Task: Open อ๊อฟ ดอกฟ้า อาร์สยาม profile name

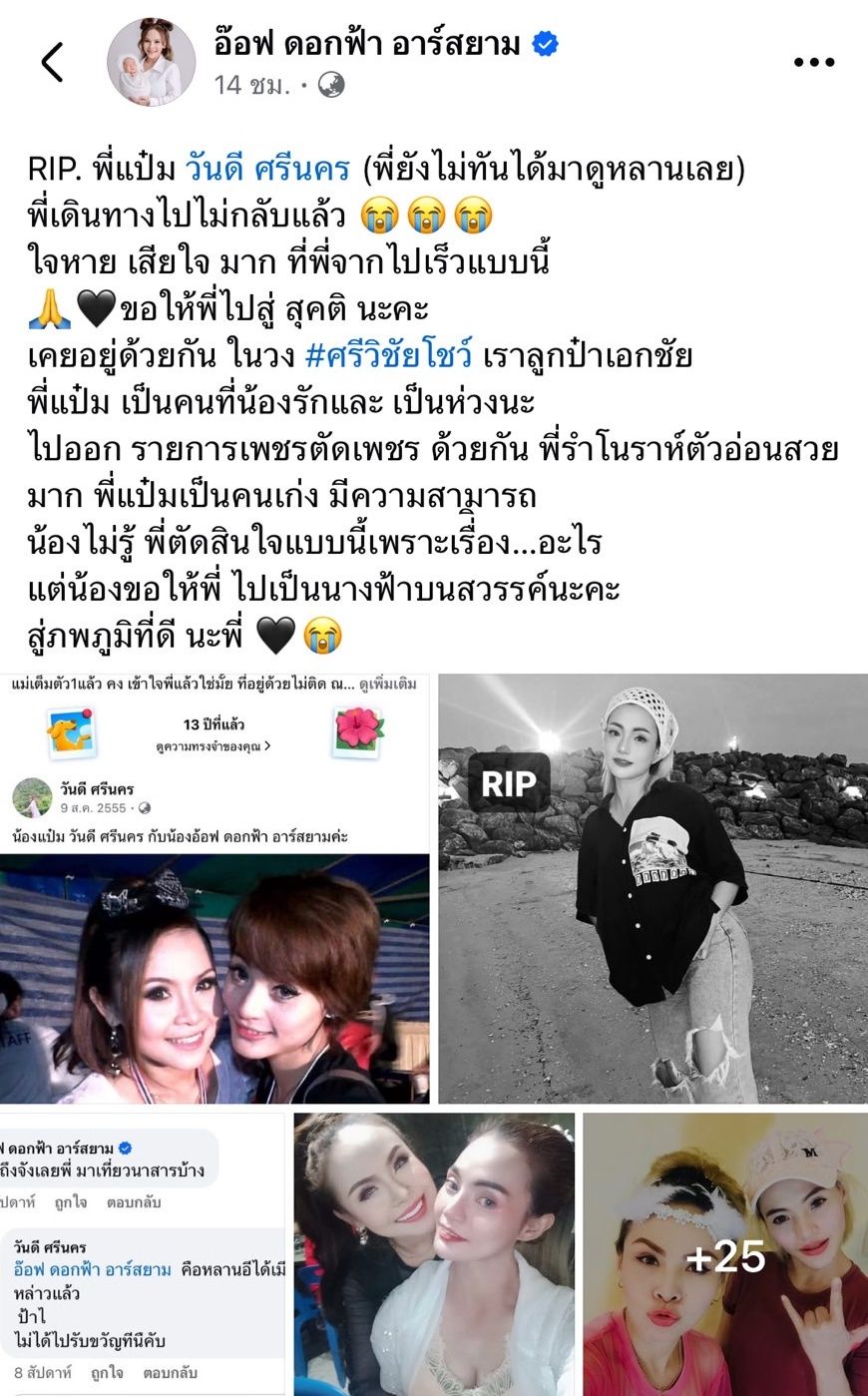Action: click(x=366, y=44)
